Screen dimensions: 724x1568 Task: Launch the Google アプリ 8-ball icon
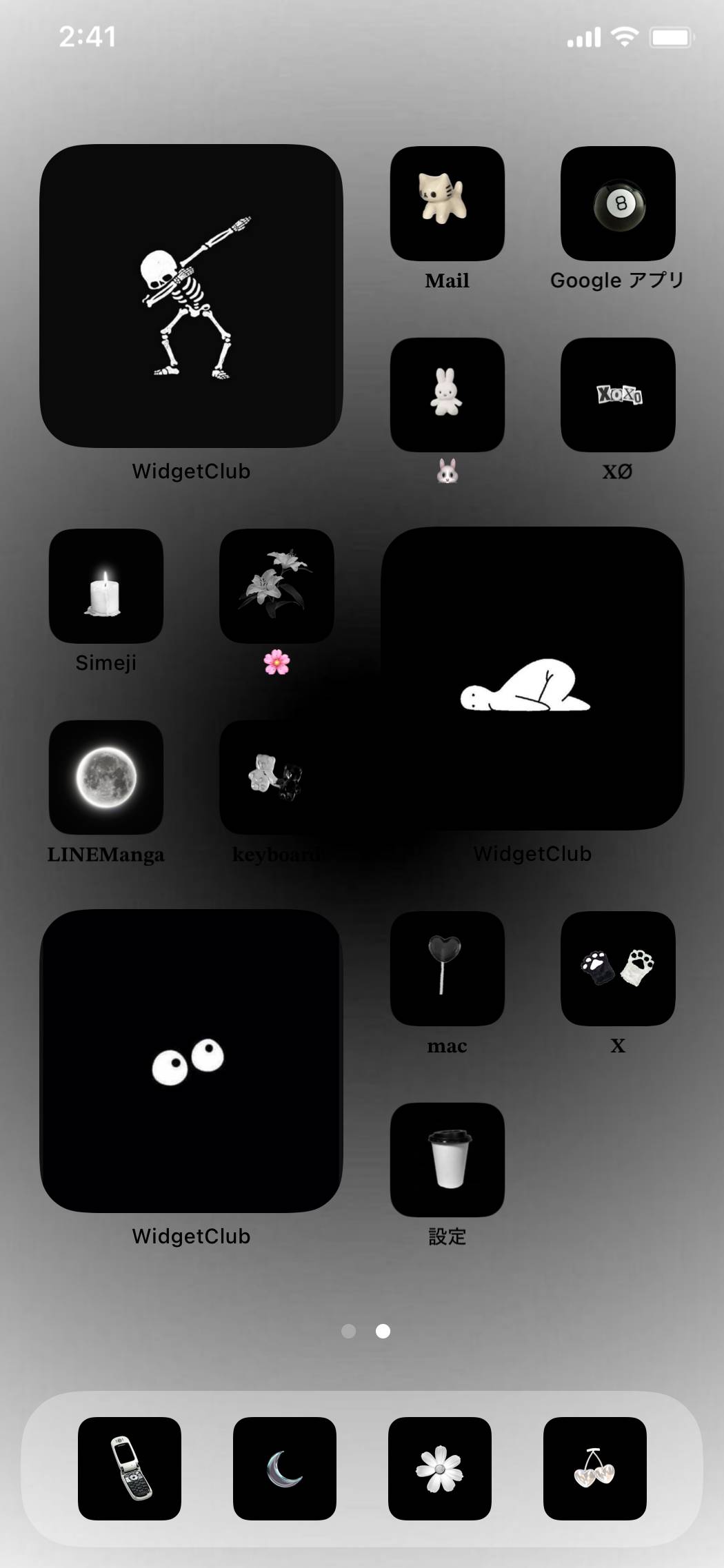tap(618, 203)
